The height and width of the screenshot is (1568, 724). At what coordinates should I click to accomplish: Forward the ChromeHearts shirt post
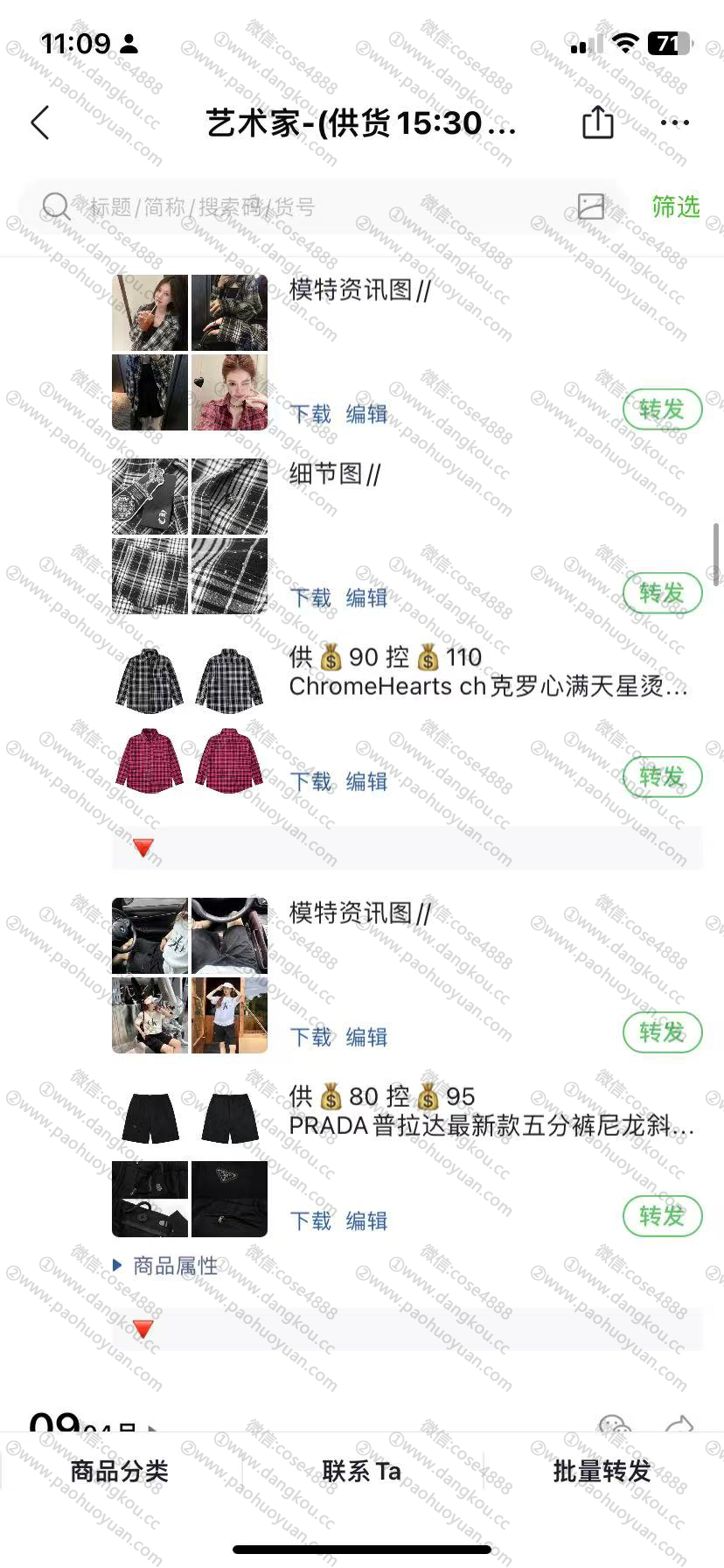(662, 777)
